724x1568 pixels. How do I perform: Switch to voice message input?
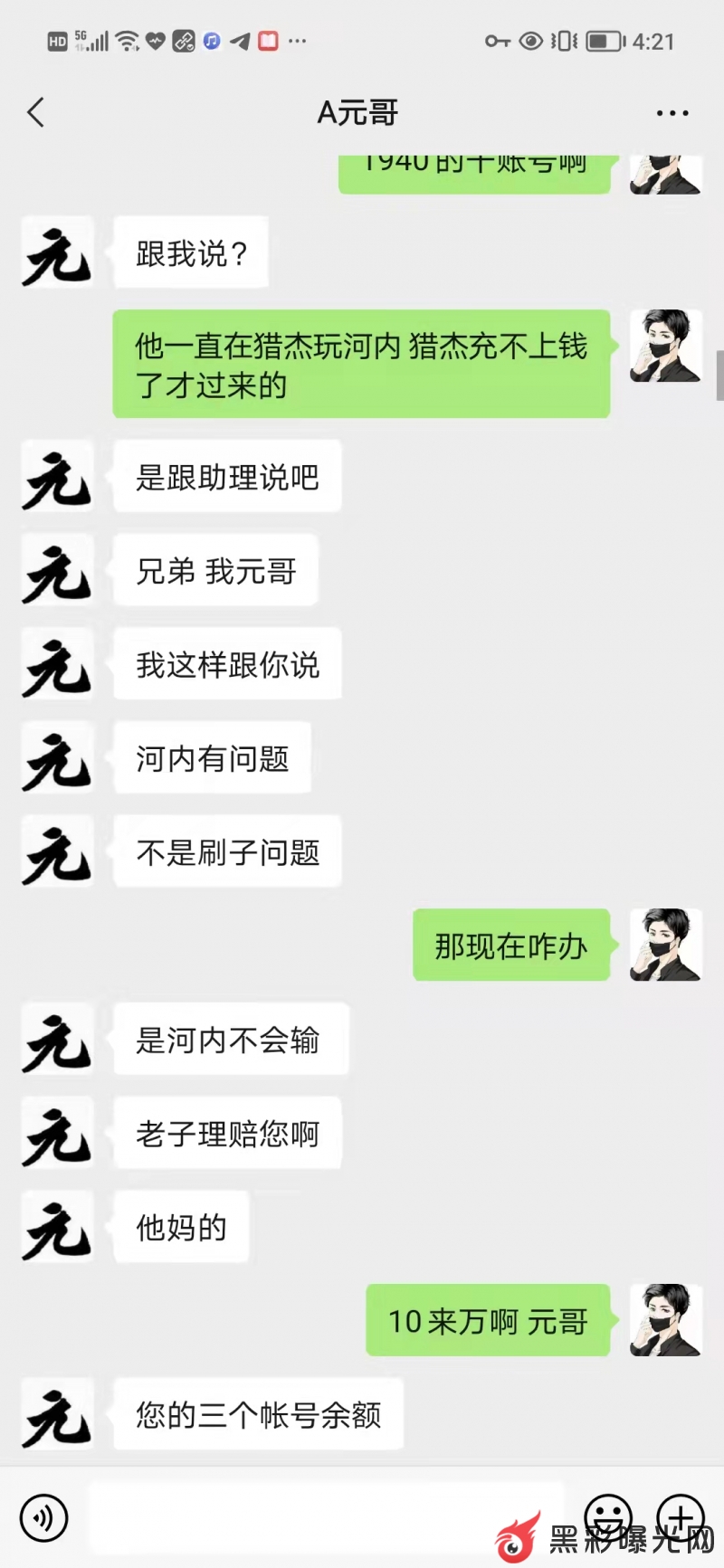tap(43, 1517)
